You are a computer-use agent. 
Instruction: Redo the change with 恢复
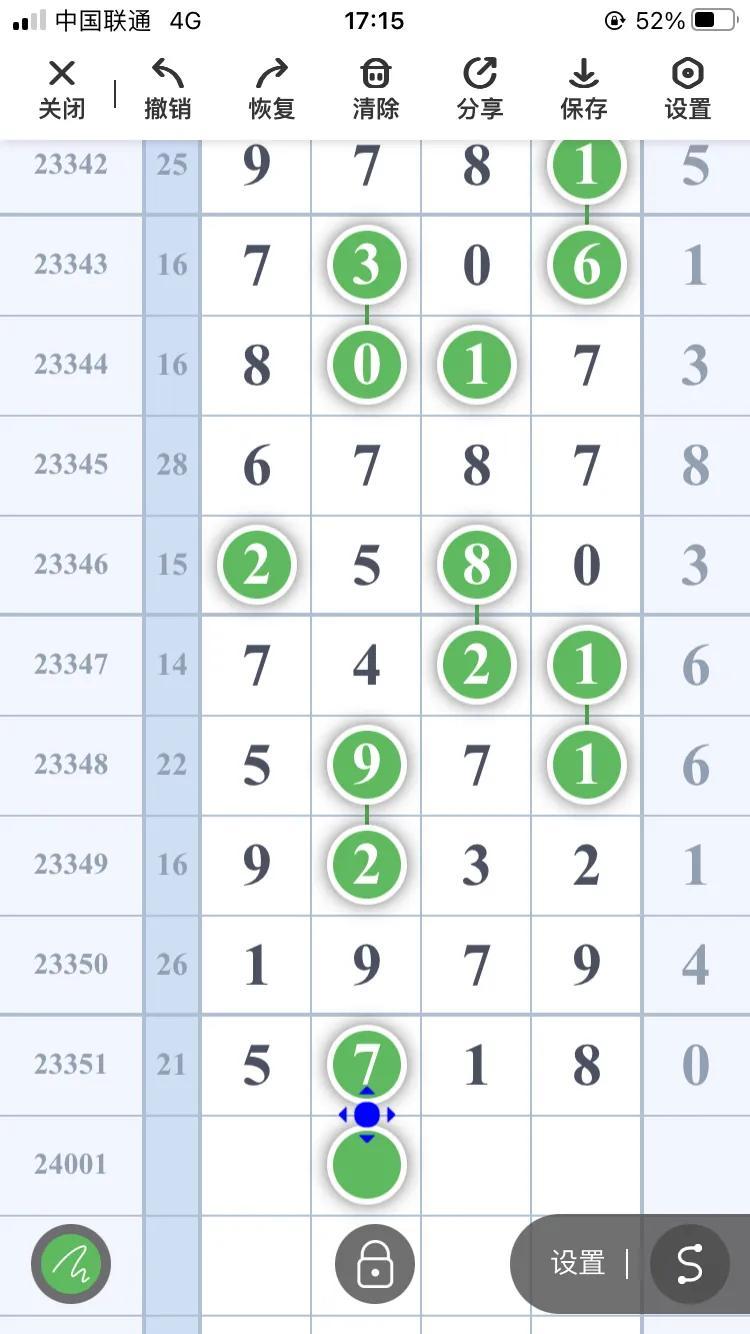272,90
